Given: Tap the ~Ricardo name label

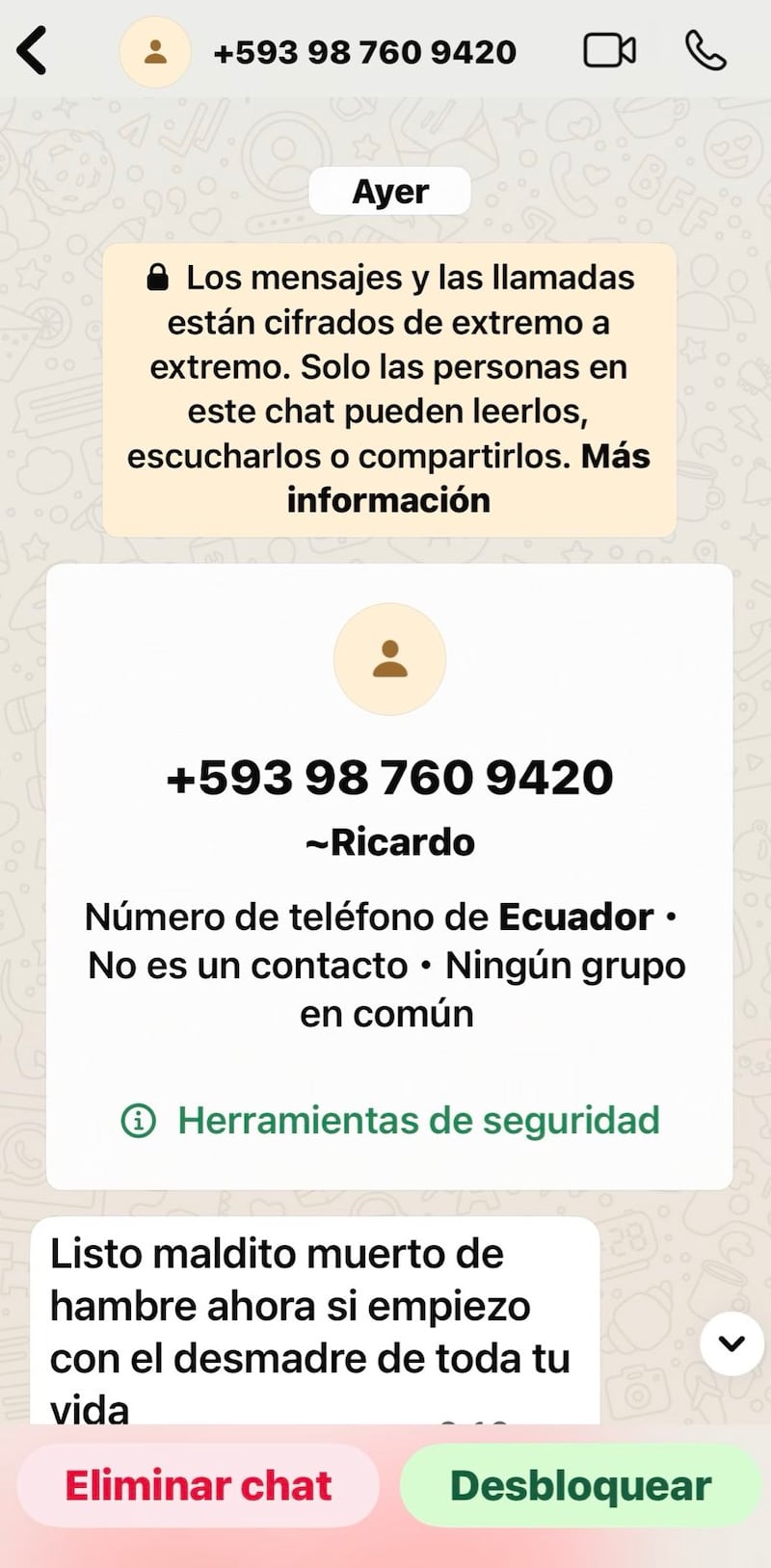Looking at the screenshot, I should [x=388, y=840].
